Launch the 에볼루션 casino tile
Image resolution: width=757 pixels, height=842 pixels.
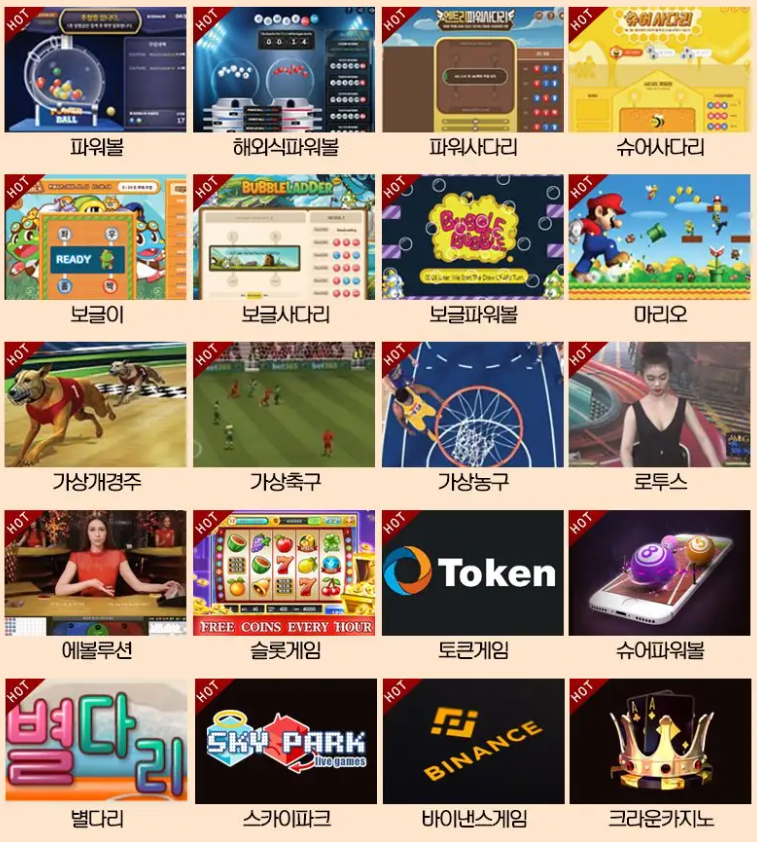point(96,573)
